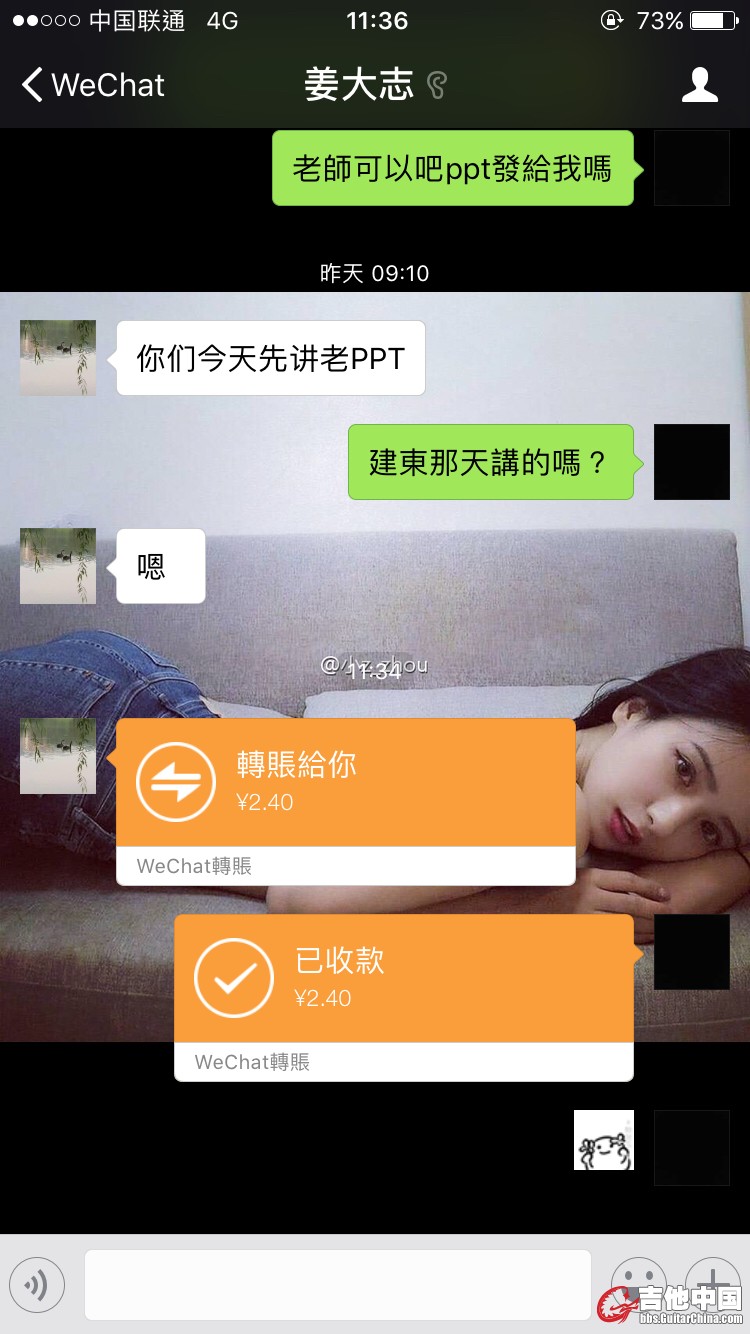Open the emoji sticker panel
The height and width of the screenshot is (1334, 750).
(638, 1281)
